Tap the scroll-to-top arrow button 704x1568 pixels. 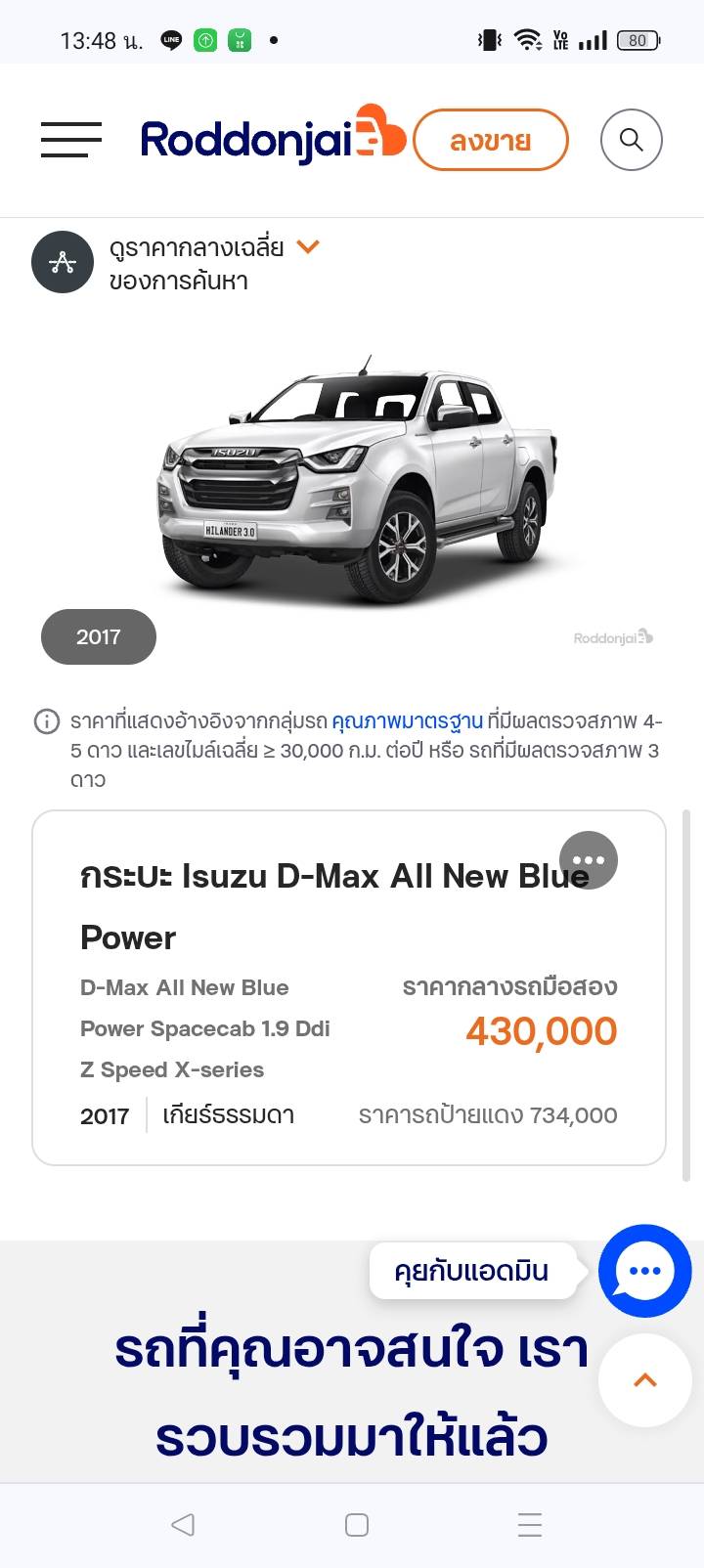(x=645, y=1380)
